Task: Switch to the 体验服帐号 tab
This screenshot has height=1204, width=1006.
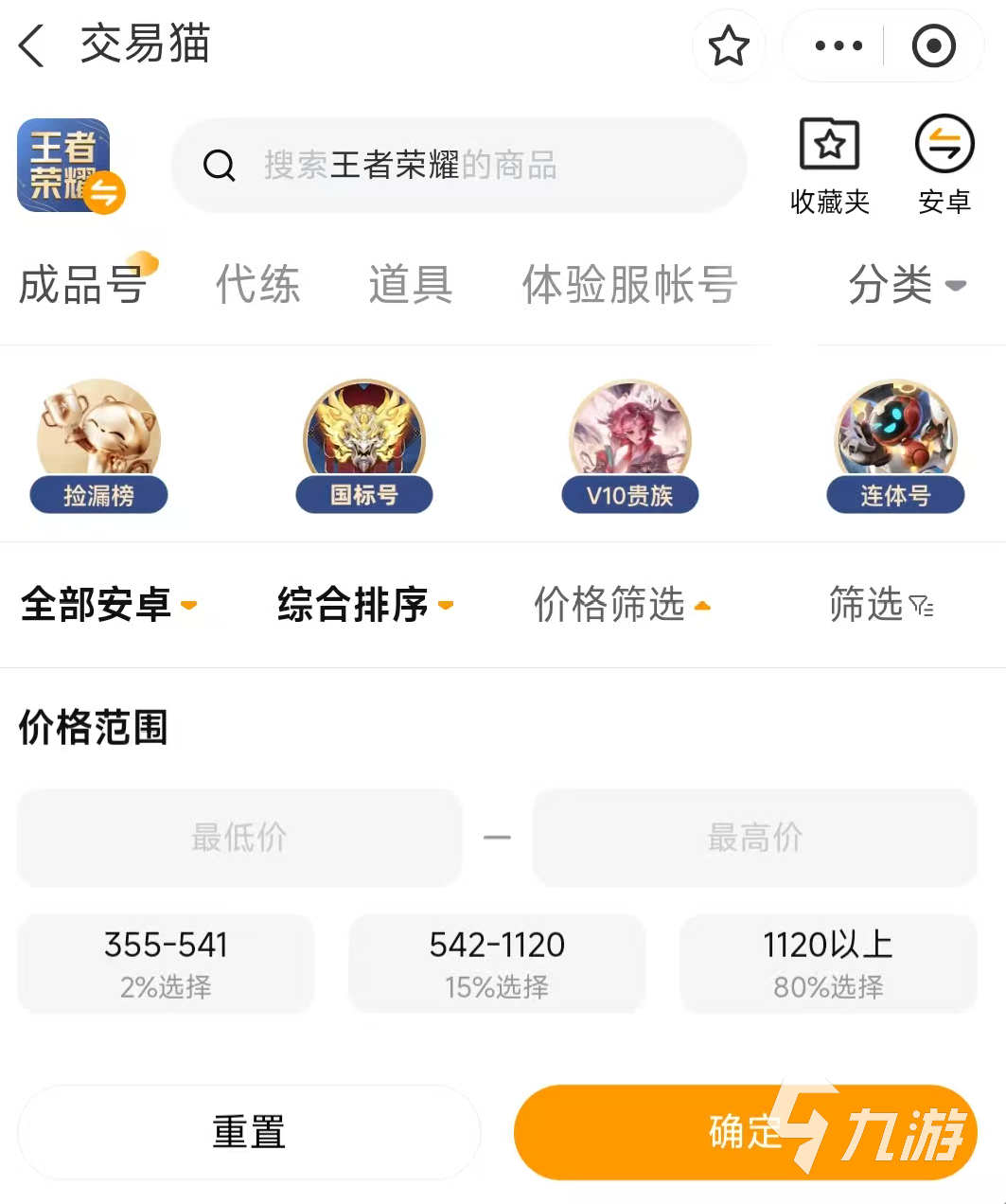Action: 628,285
